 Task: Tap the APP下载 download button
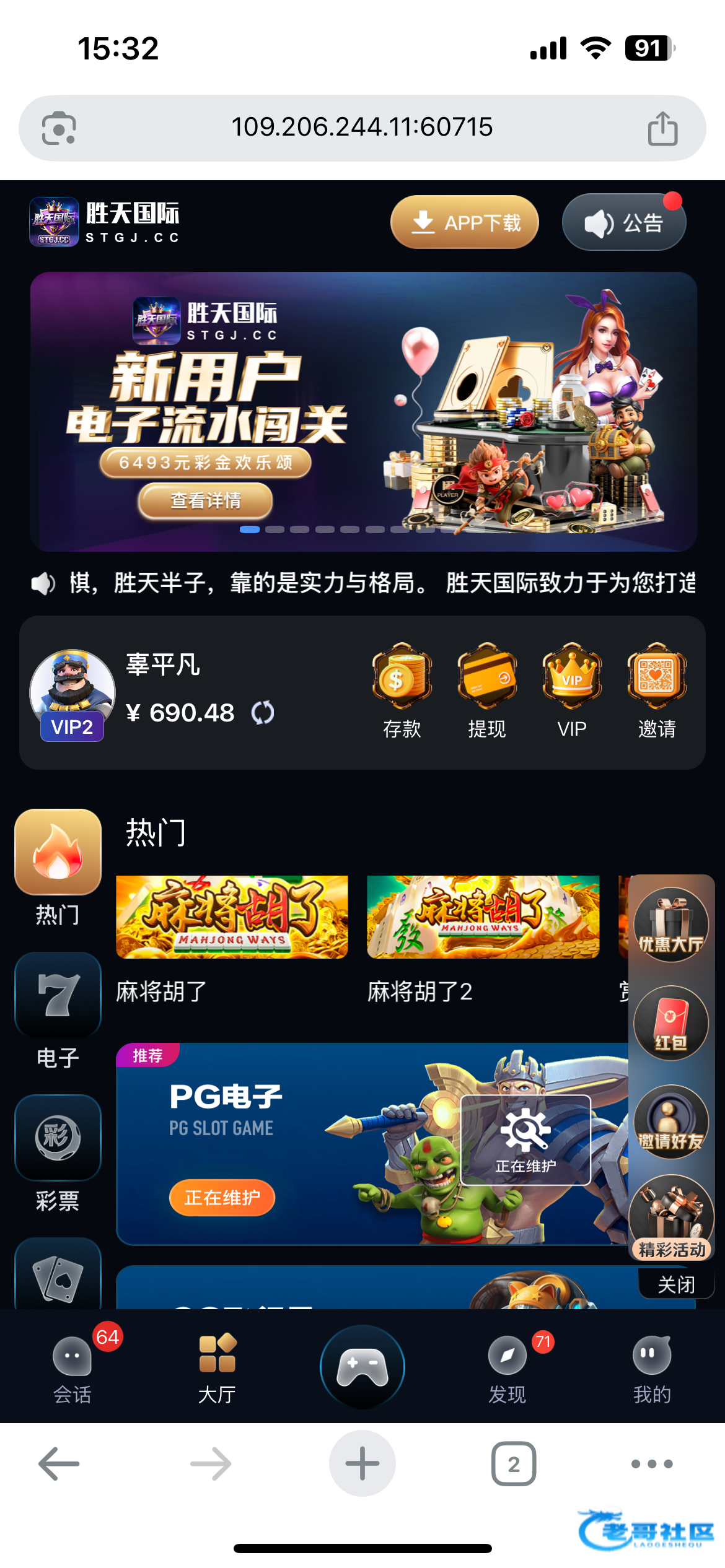(464, 222)
